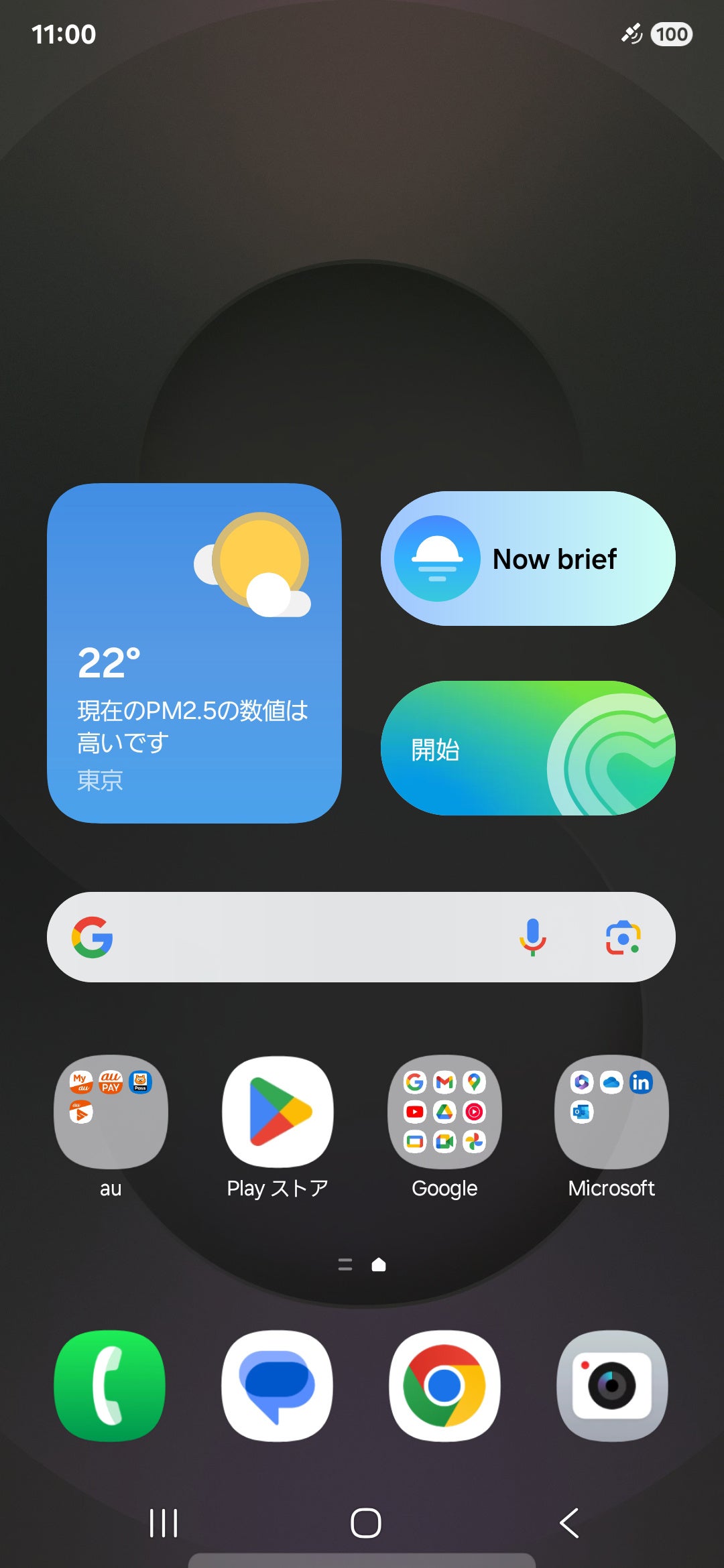Go back with the navigation arrow
The image size is (724, 1568).
569,1523
